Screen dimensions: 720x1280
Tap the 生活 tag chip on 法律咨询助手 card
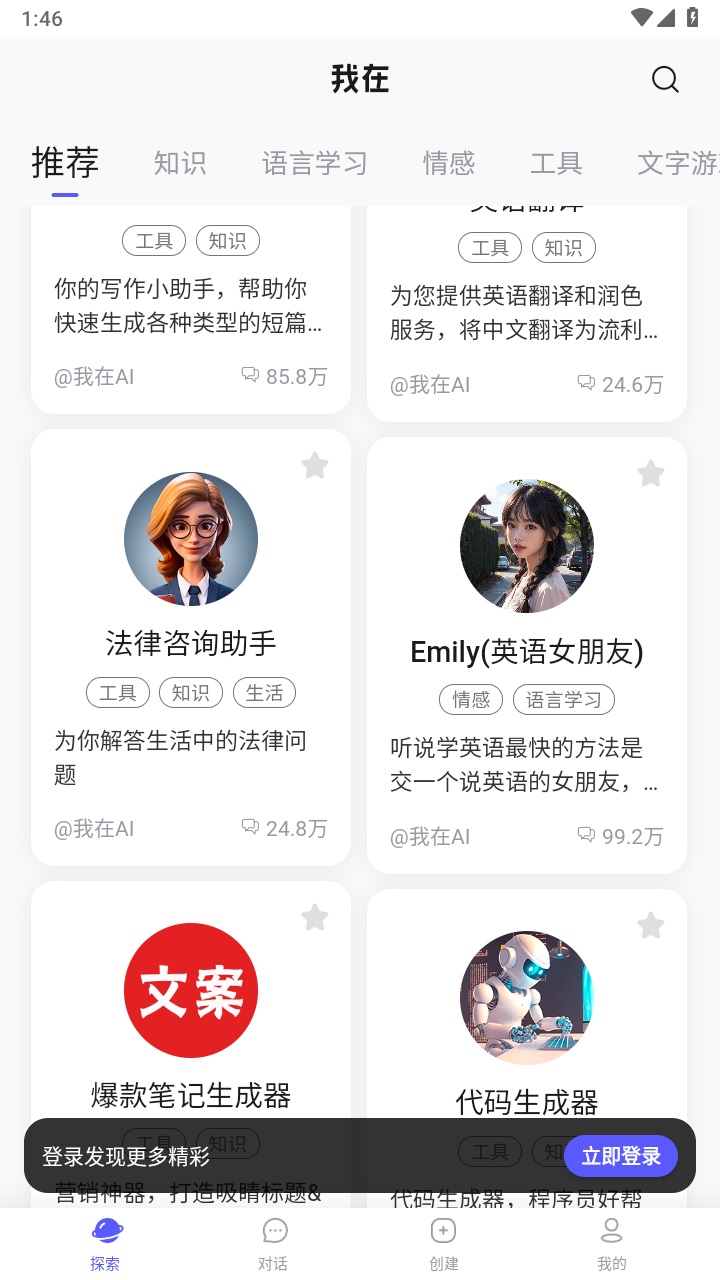click(x=264, y=692)
